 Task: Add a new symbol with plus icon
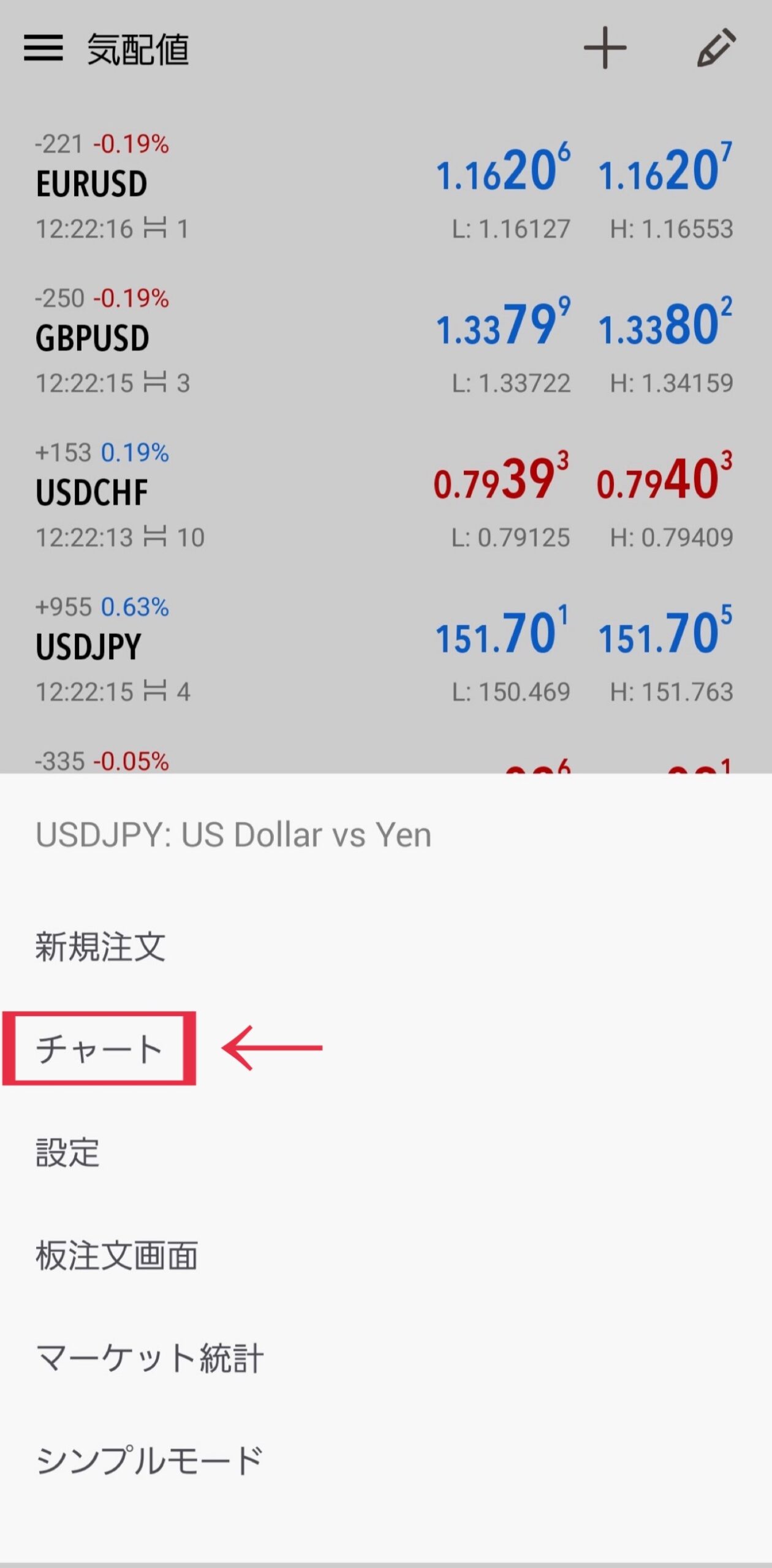605,48
